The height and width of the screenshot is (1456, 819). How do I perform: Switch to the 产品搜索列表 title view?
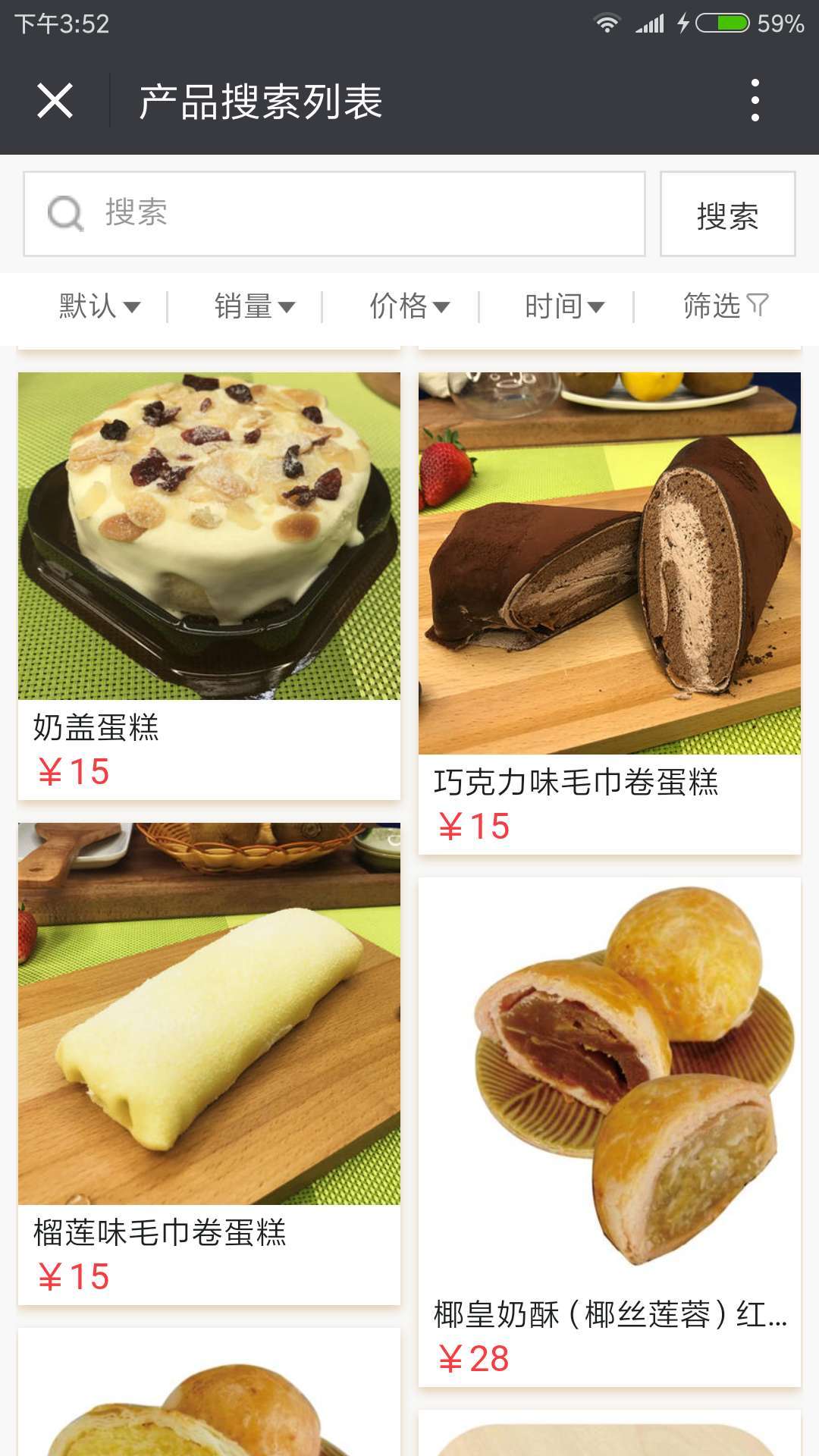[261, 103]
